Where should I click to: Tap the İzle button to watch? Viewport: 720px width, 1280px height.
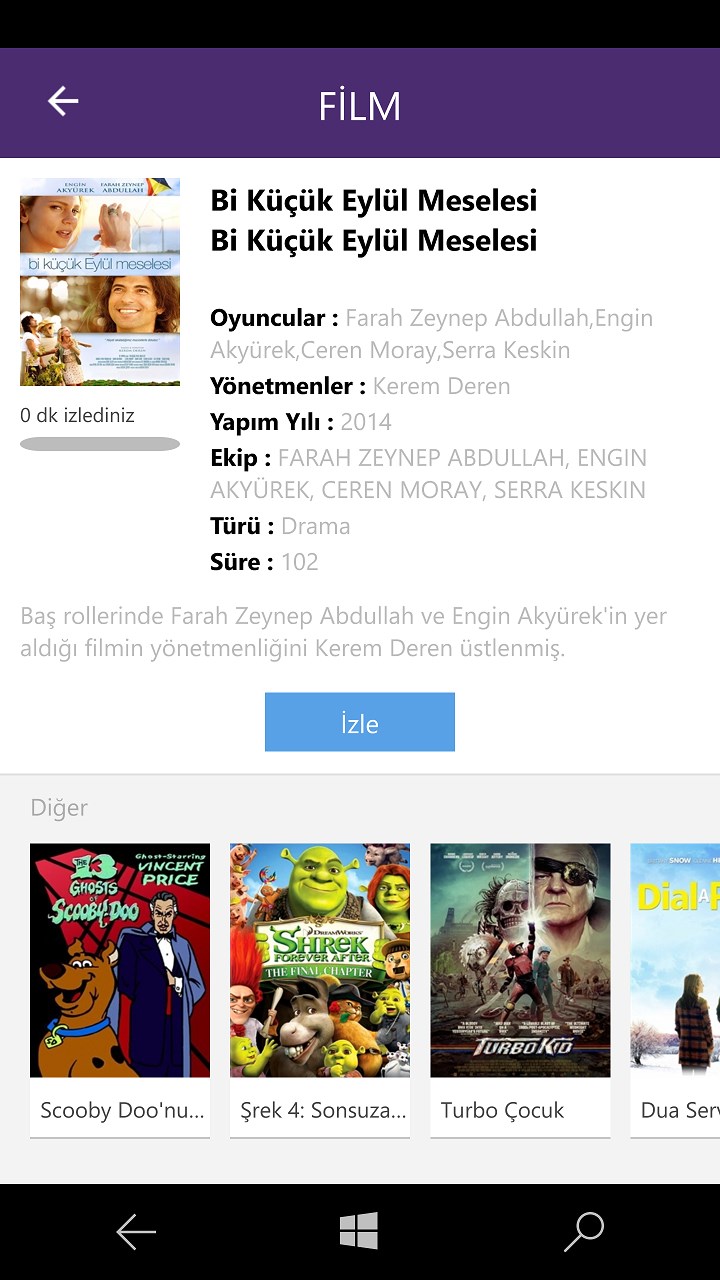click(359, 722)
